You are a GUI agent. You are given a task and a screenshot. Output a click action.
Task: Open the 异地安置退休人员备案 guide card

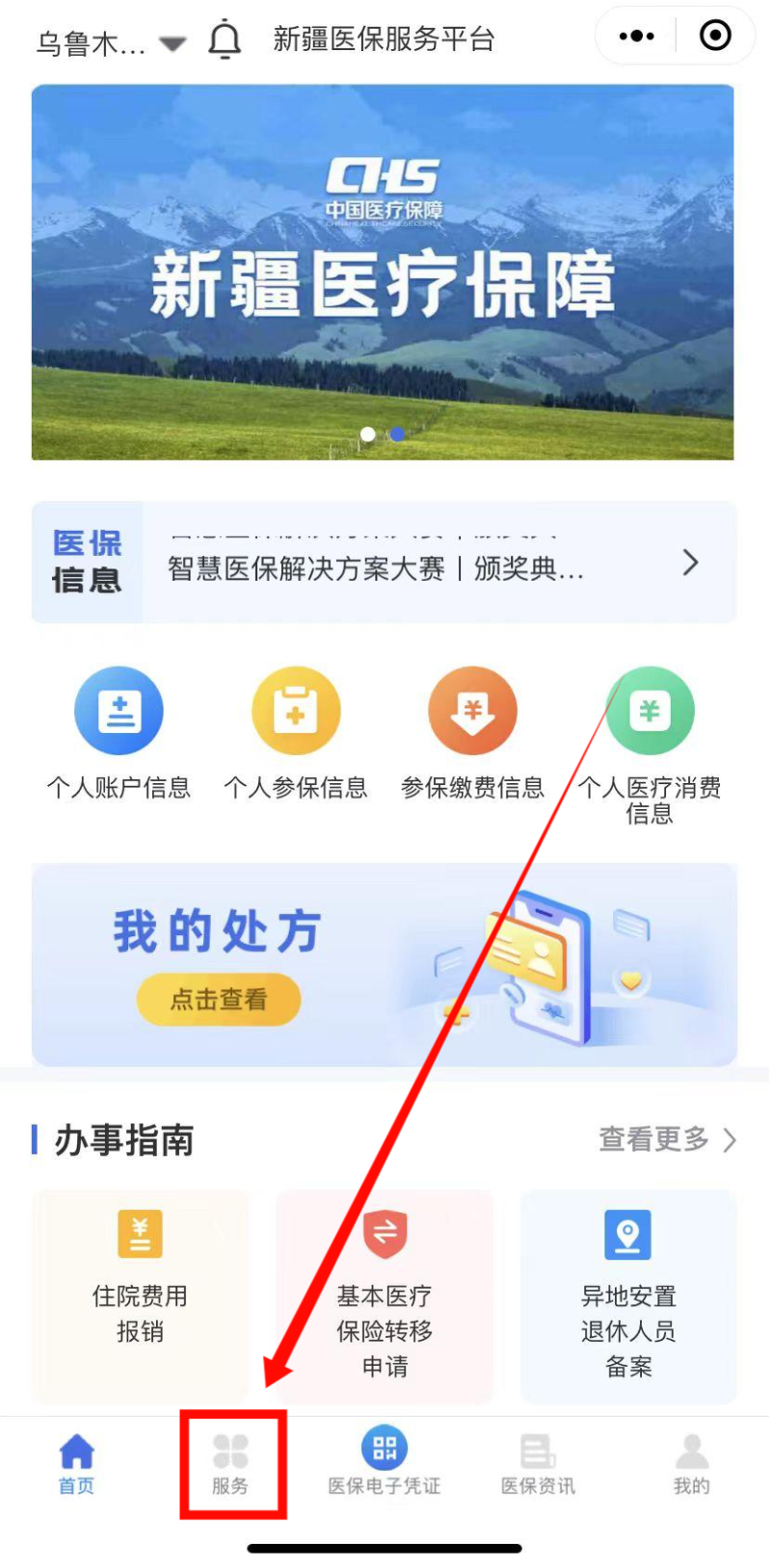628,1296
